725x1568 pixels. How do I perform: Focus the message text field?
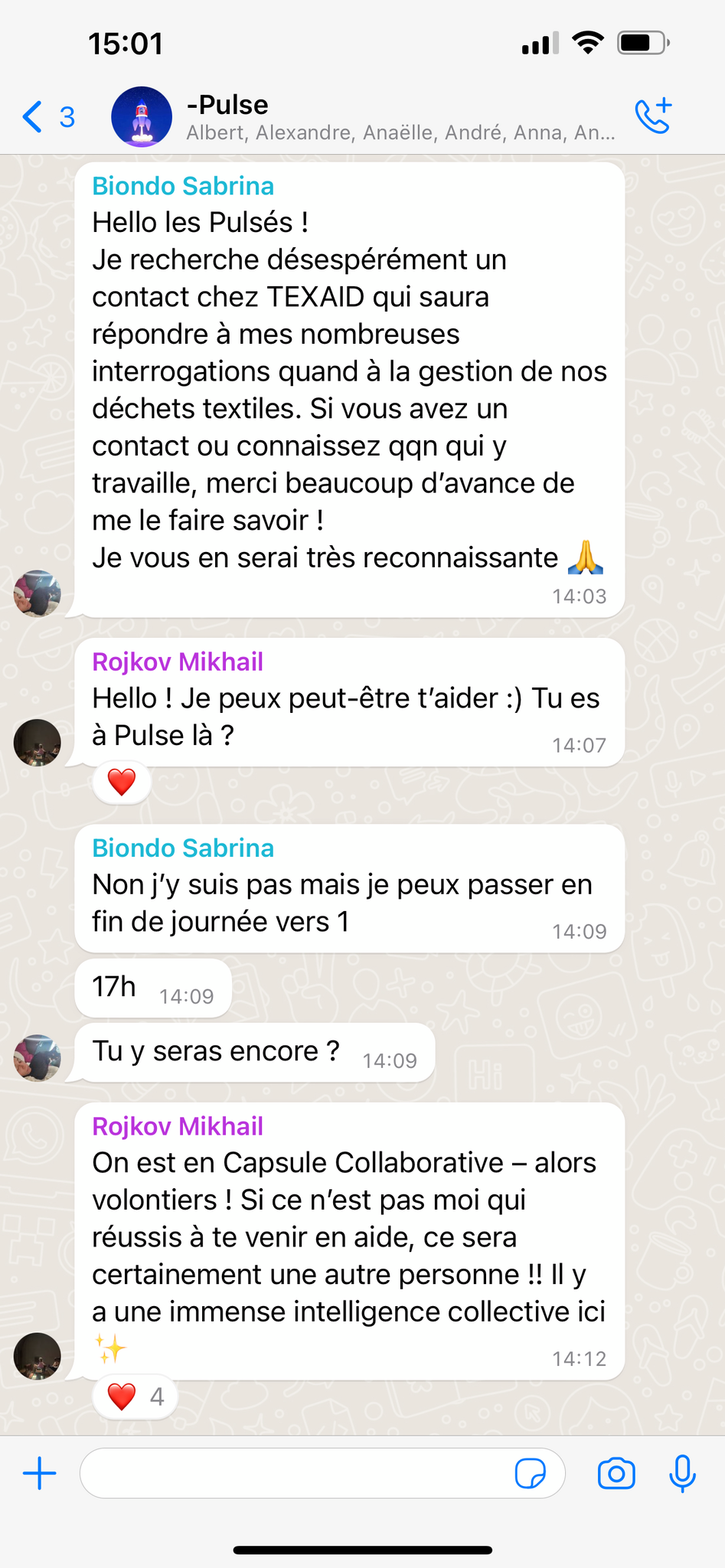(295, 1472)
